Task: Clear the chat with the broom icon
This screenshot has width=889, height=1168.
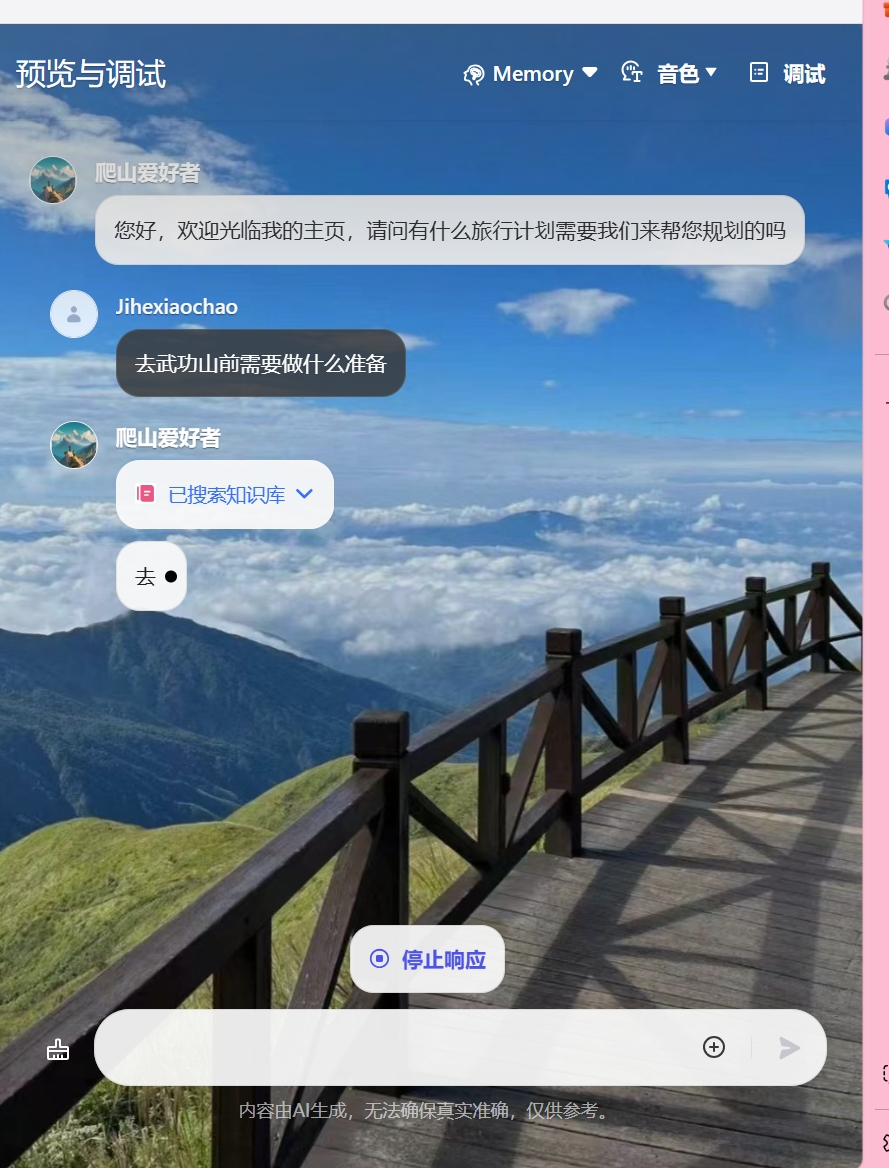Action: (58, 1049)
